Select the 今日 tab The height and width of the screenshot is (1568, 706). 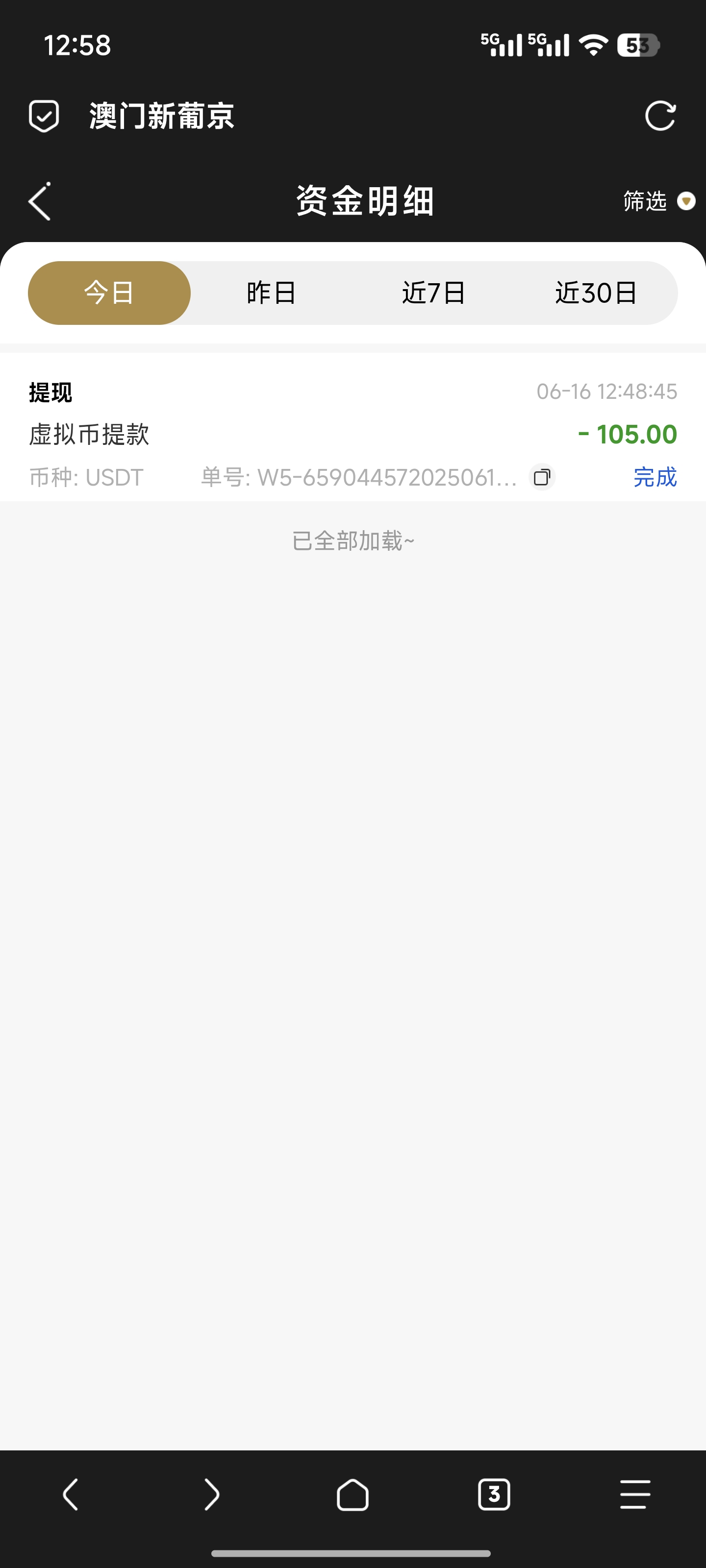[x=109, y=293]
